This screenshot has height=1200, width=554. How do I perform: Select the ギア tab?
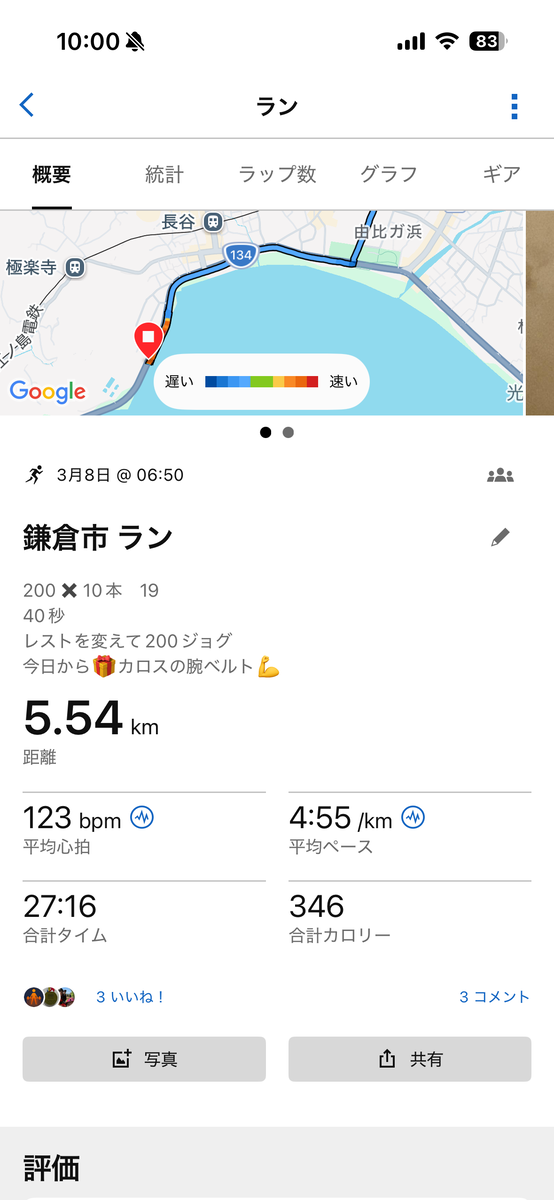tap(501, 174)
